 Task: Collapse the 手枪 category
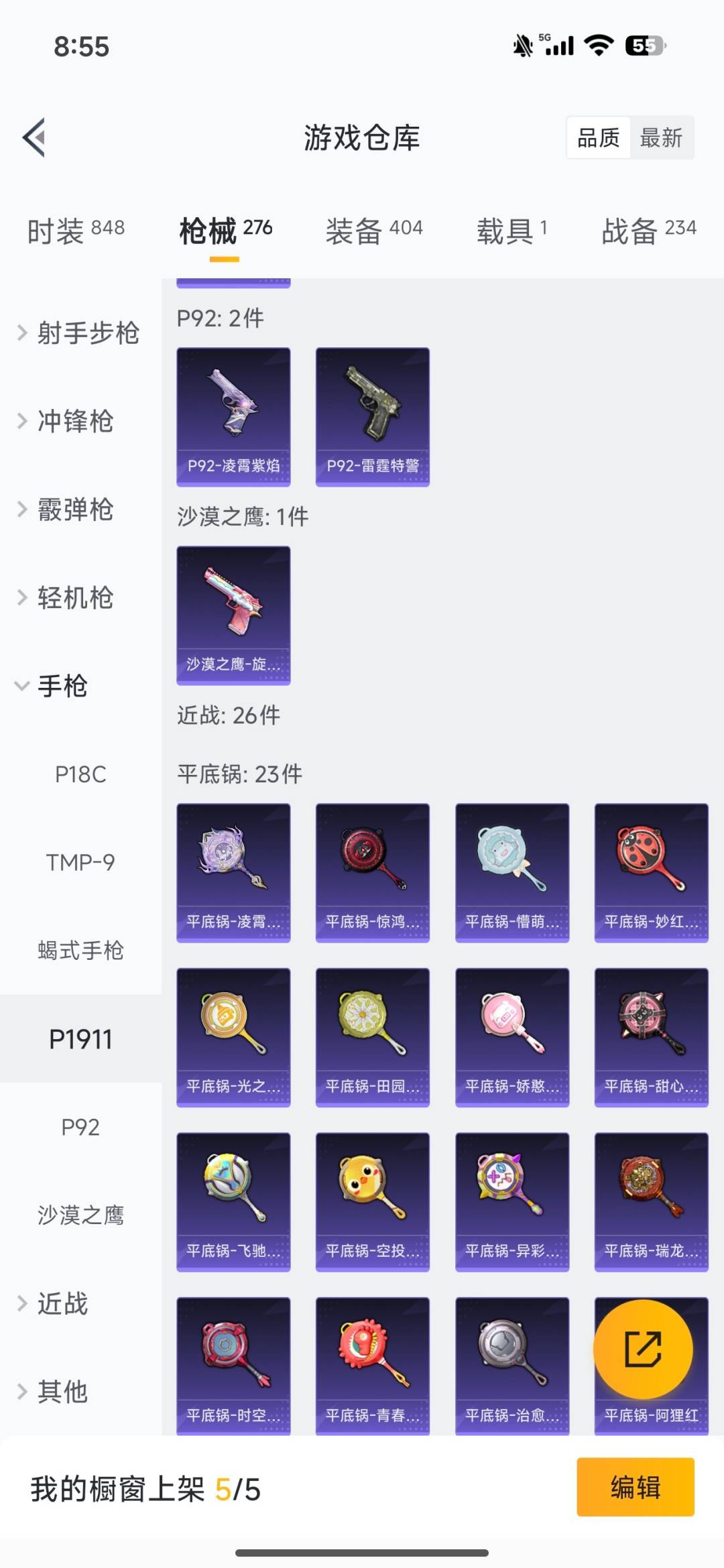click(x=64, y=686)
